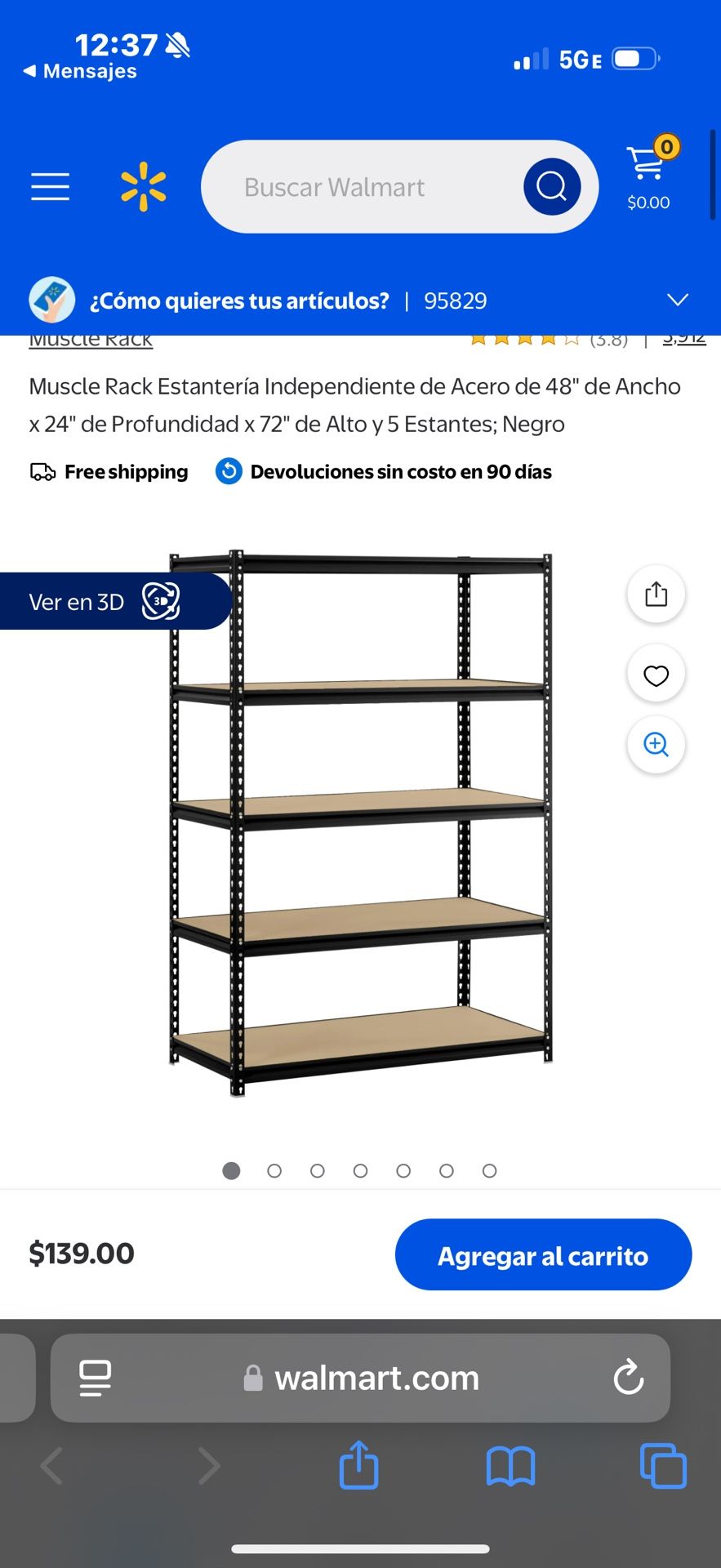Open the Muscle Rack brand link
The image size is (721, 1568).
click(x=91, y=340)
